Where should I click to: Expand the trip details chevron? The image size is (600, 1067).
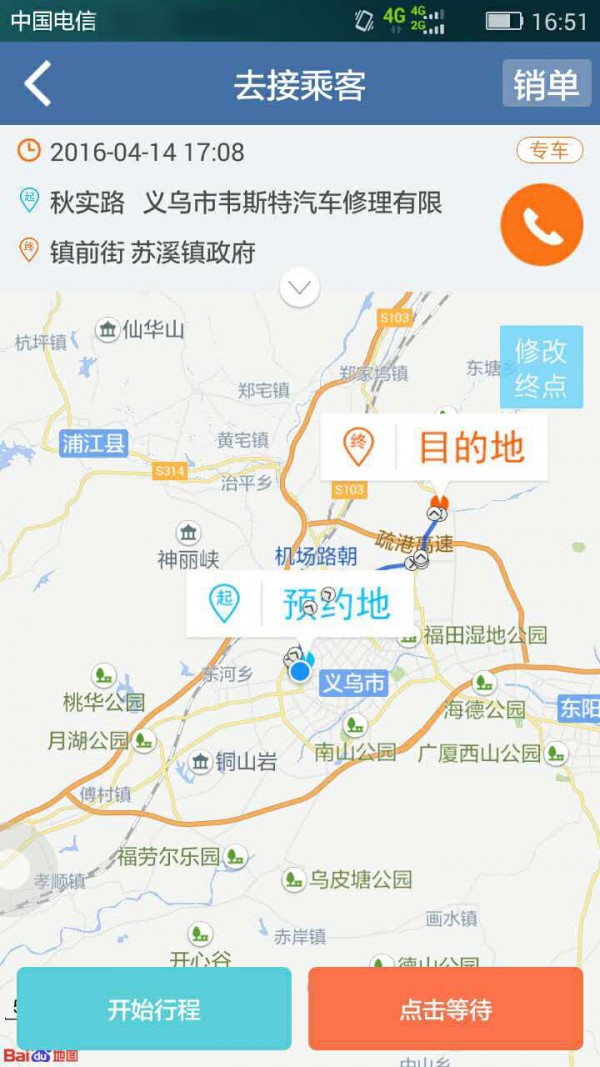pos(300,289)
